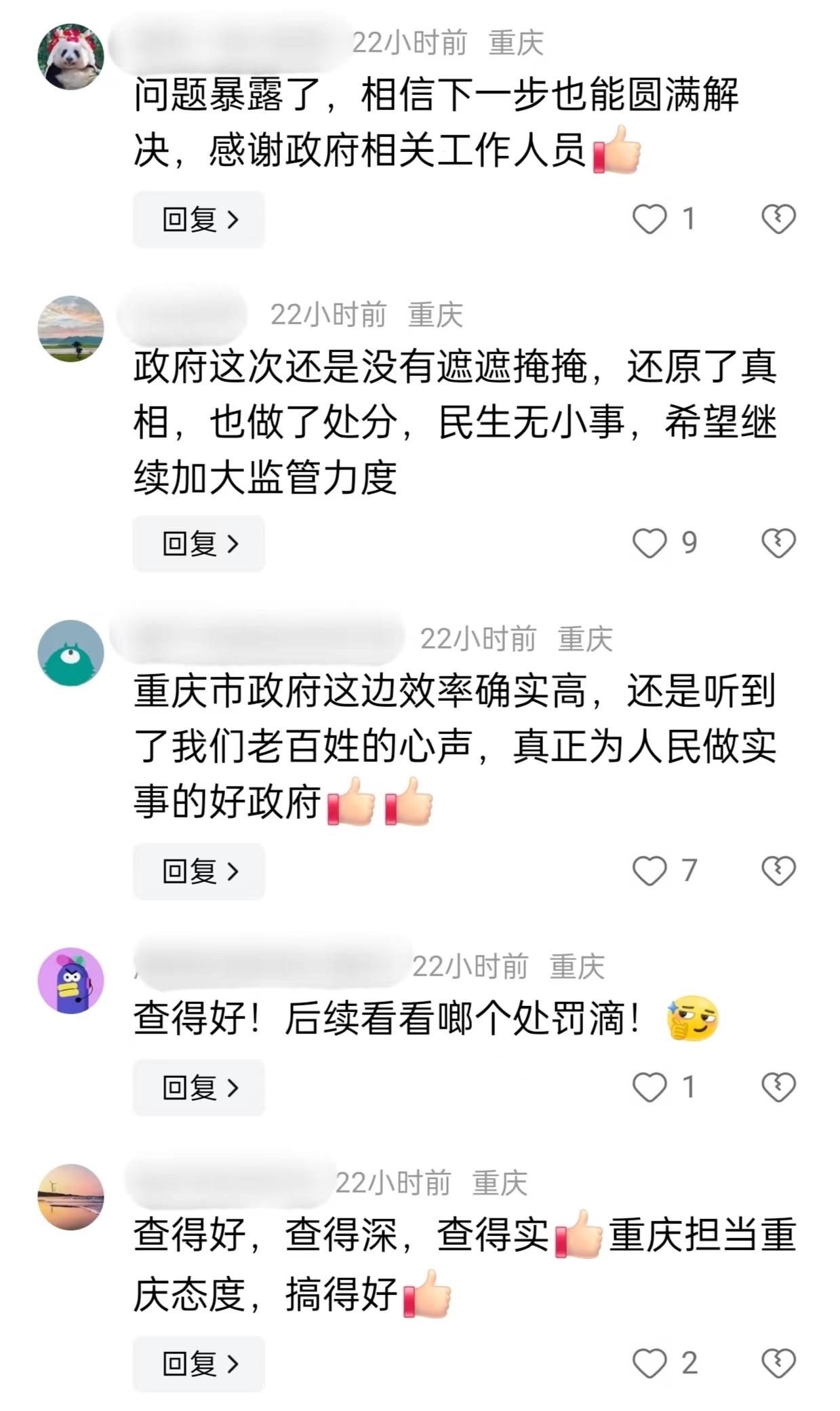
Task: Like the comment with 9 likes
Action: [x=649, y=543]
